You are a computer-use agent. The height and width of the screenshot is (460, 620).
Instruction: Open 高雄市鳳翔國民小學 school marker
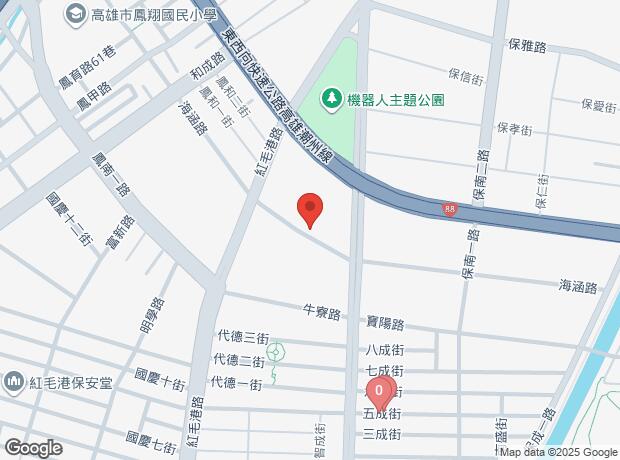tap(74, 15)
